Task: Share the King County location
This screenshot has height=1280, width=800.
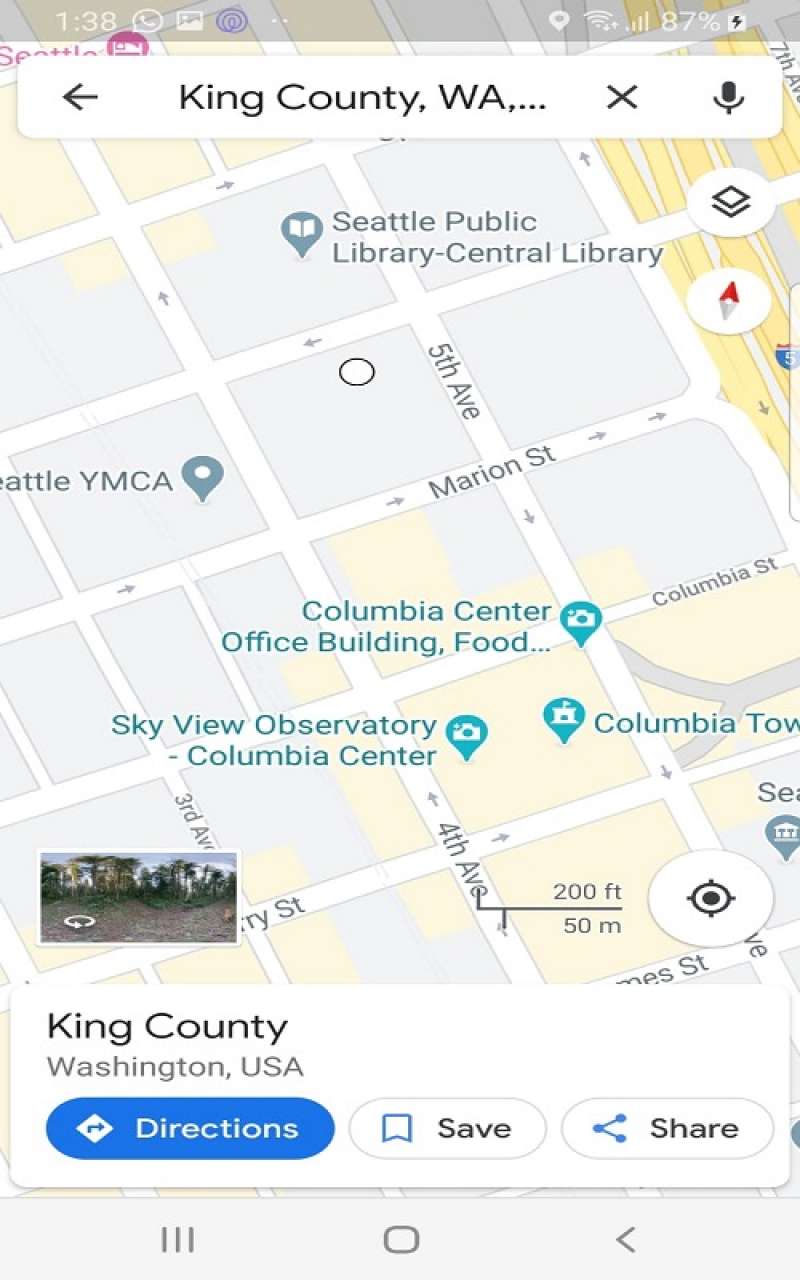Action: click(667, 1128)
